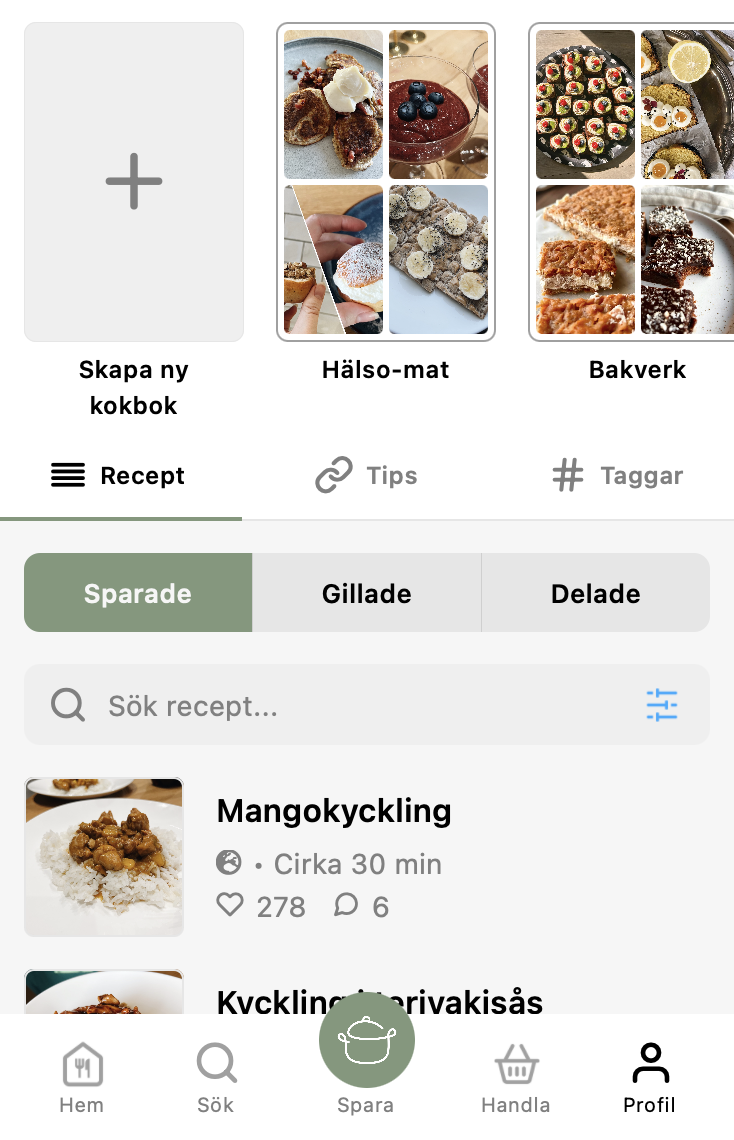
Task: Open the Hälso-mat cookbook
Action: pos(386,182)
